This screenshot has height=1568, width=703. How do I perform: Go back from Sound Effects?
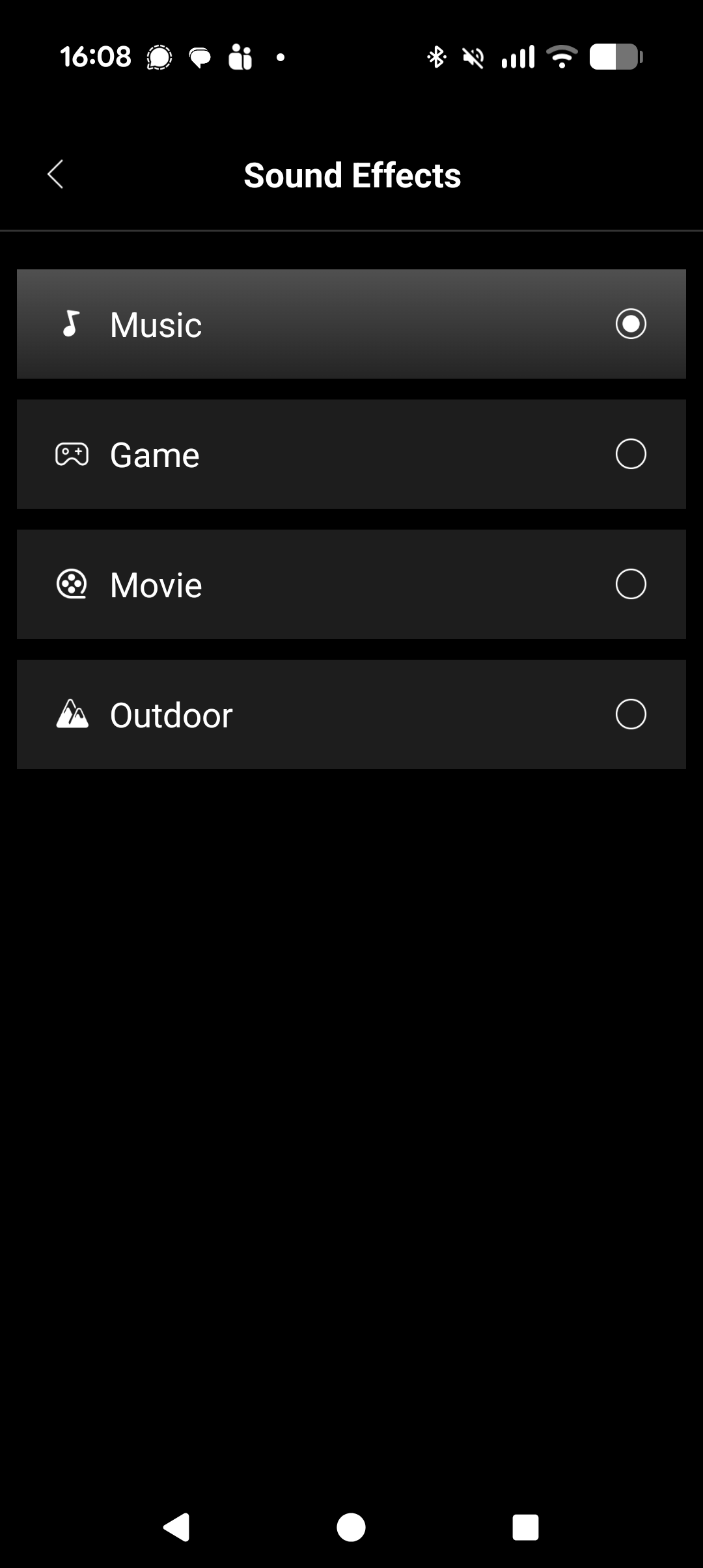[x=56, y=174]
